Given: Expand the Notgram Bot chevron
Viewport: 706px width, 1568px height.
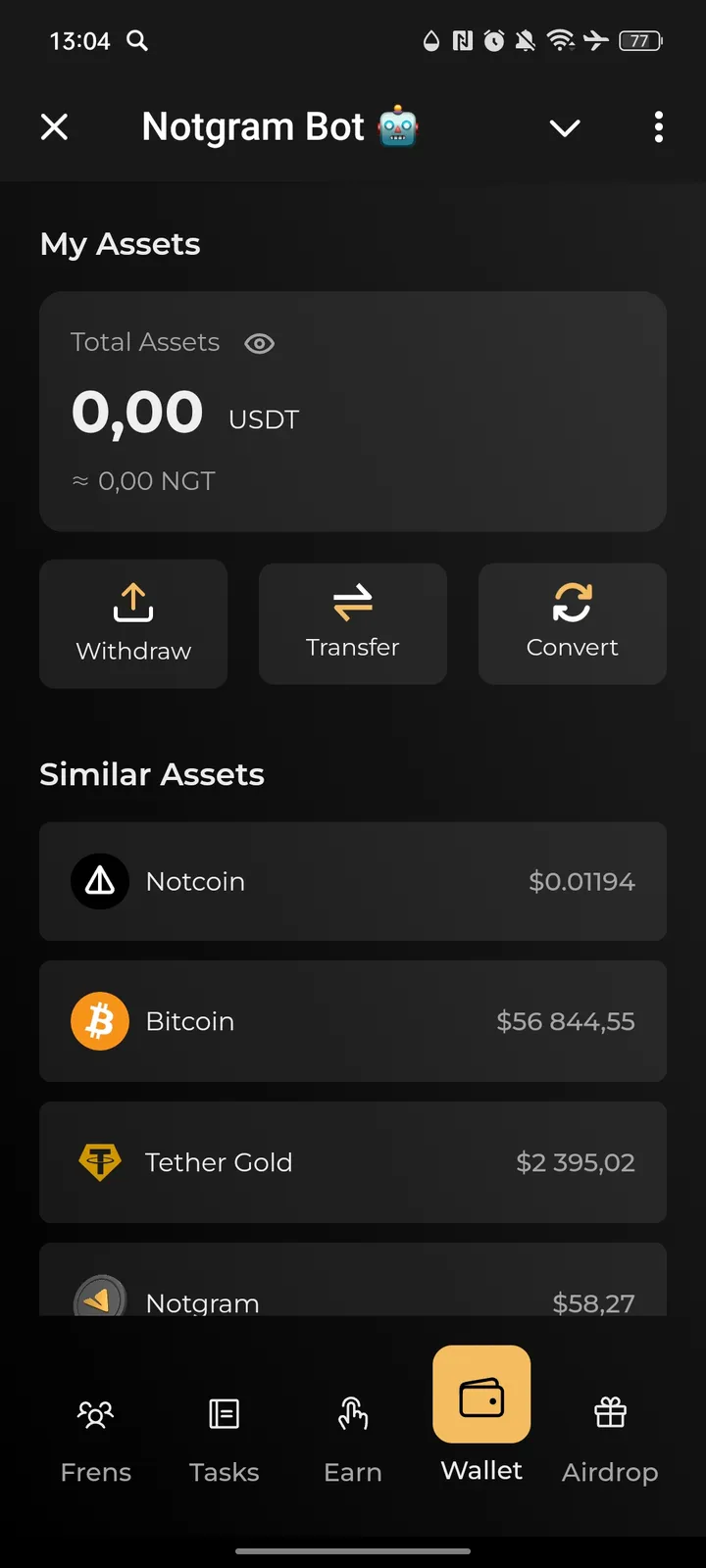Looking at the screenshot, I should pyautogui.click(x=564, y=127).
